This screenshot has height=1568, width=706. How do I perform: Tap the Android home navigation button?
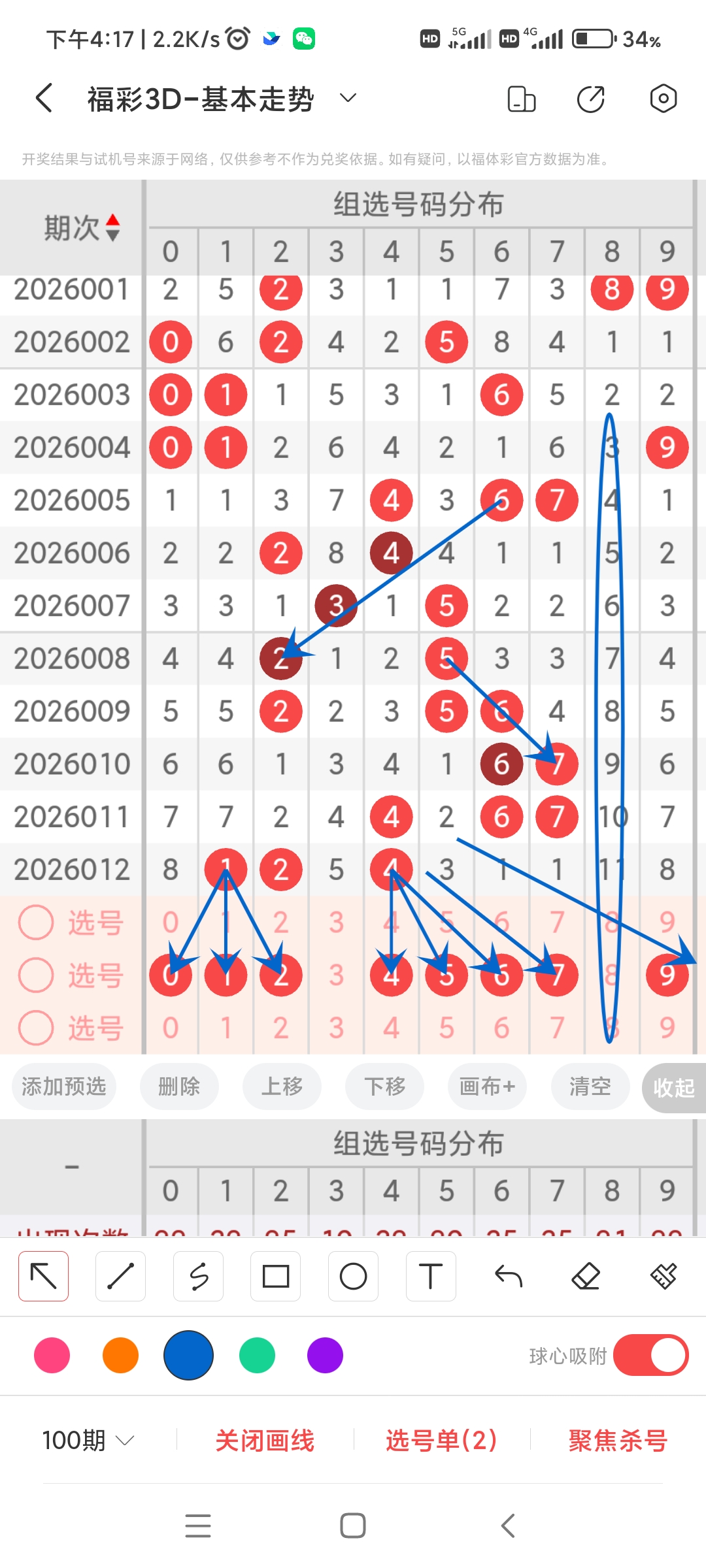352,1525
